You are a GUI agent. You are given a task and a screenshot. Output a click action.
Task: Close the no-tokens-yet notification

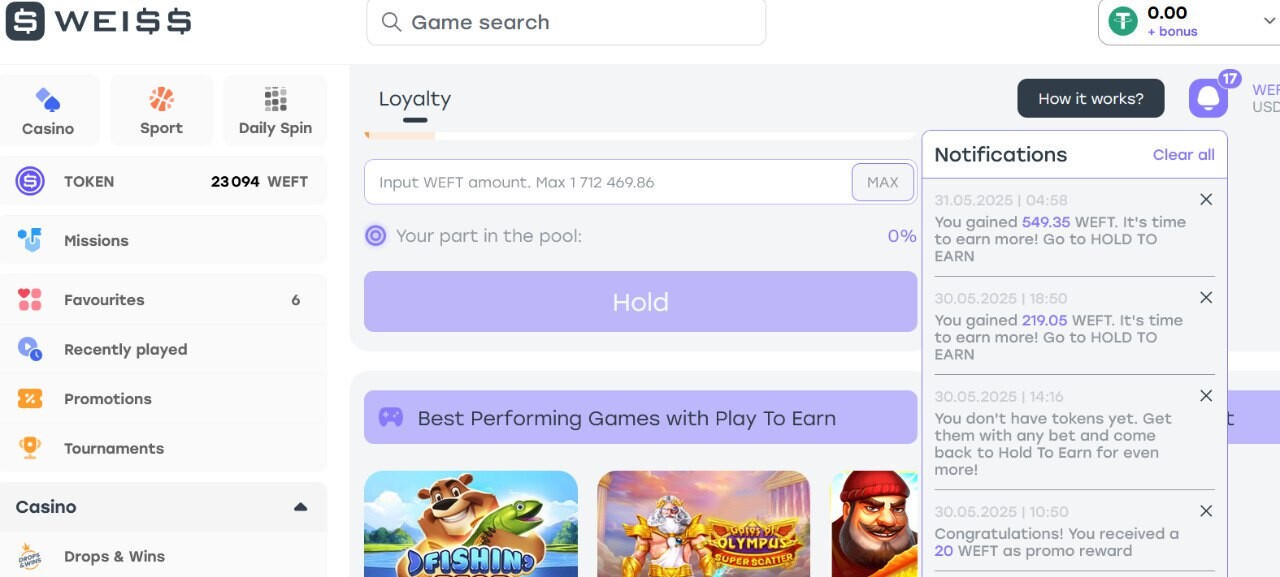pos(1206,396)
